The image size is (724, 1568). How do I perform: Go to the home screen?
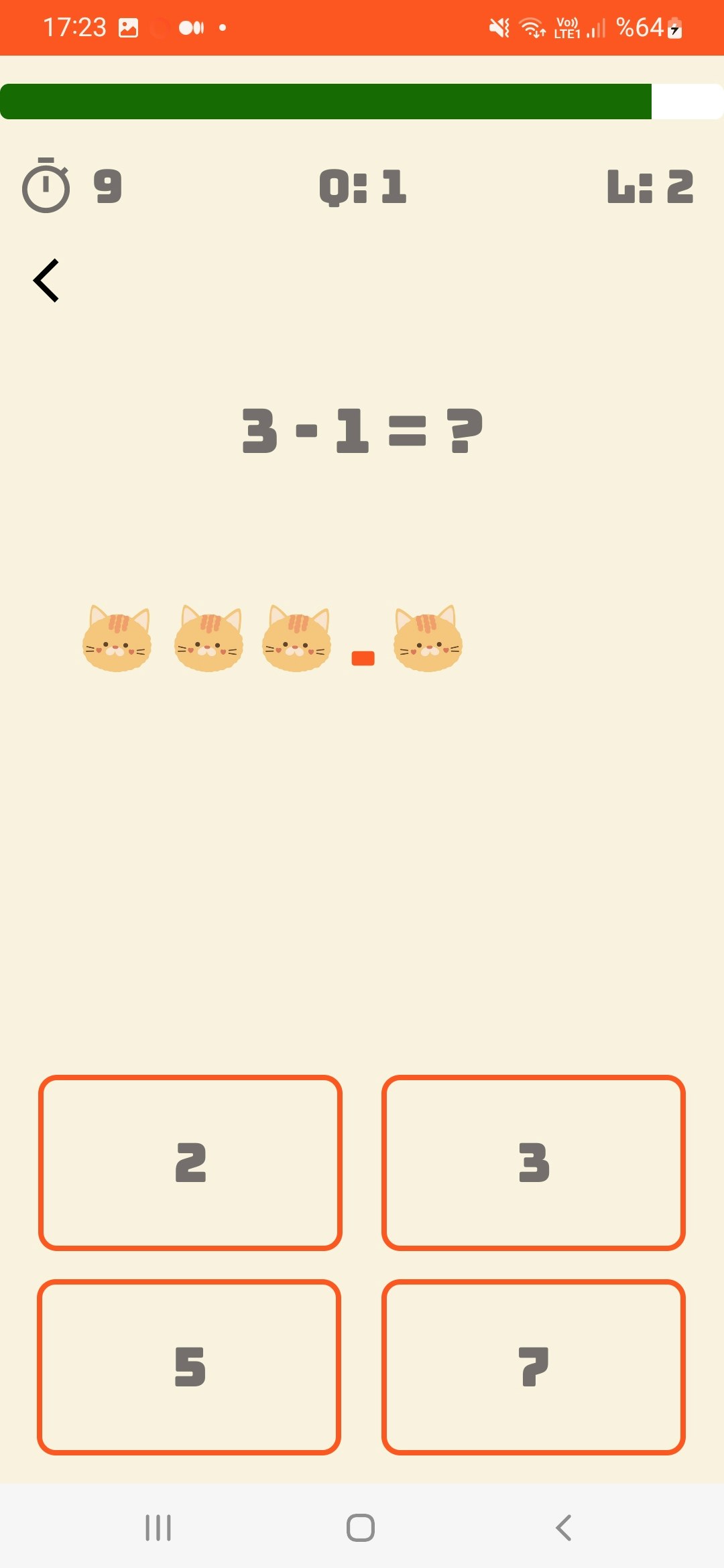361,1528
